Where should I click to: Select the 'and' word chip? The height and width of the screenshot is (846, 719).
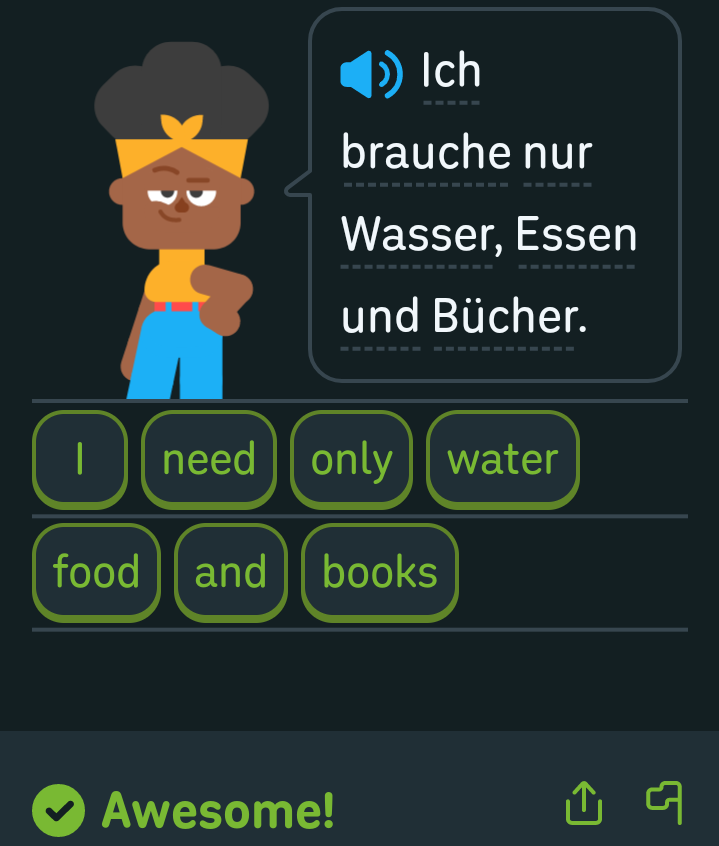click(231, 572)
